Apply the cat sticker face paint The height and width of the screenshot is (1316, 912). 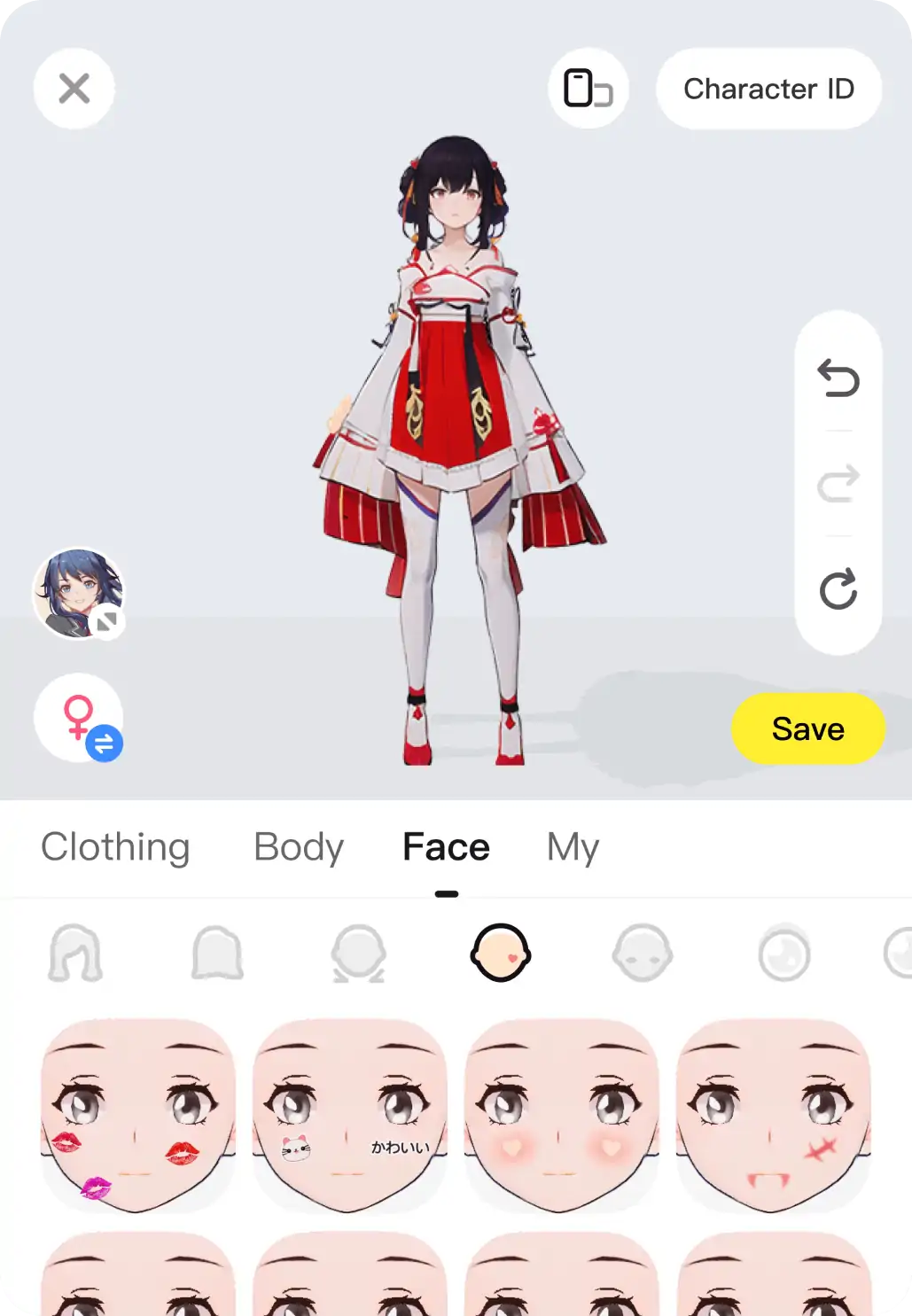[x=349, y=1117]
